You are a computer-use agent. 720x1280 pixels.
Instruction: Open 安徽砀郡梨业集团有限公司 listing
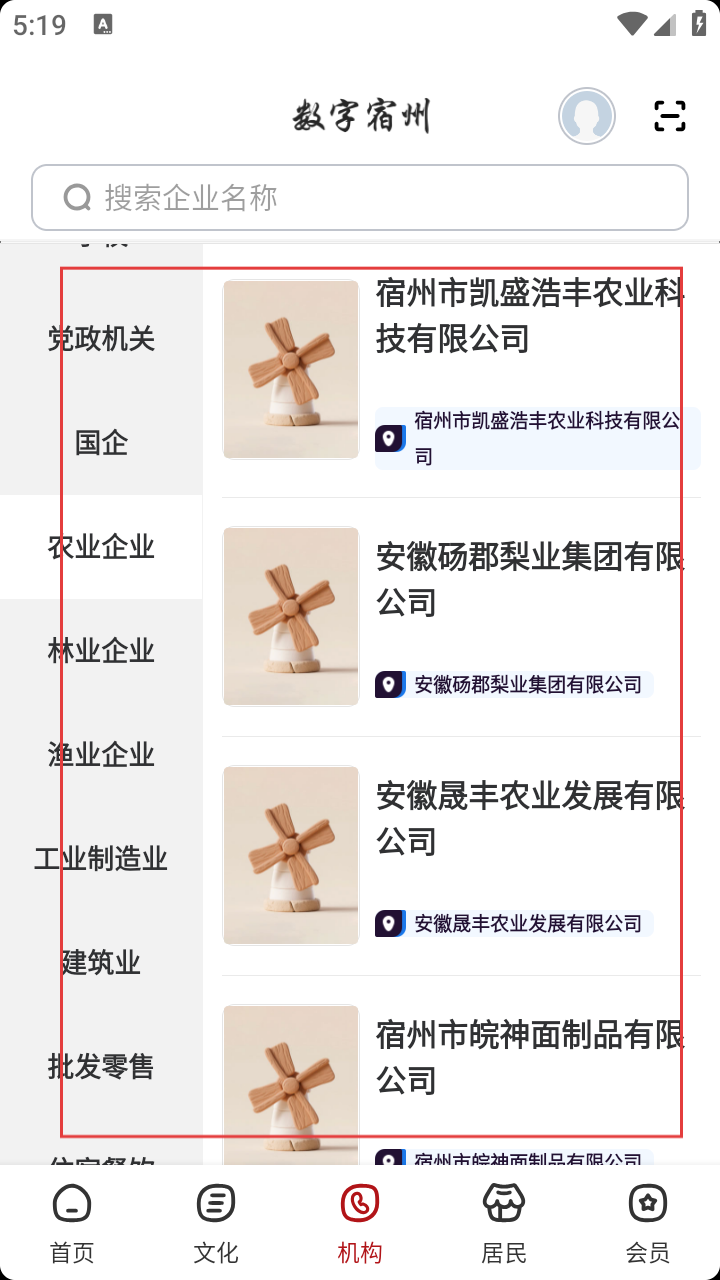tap(529, 579)
